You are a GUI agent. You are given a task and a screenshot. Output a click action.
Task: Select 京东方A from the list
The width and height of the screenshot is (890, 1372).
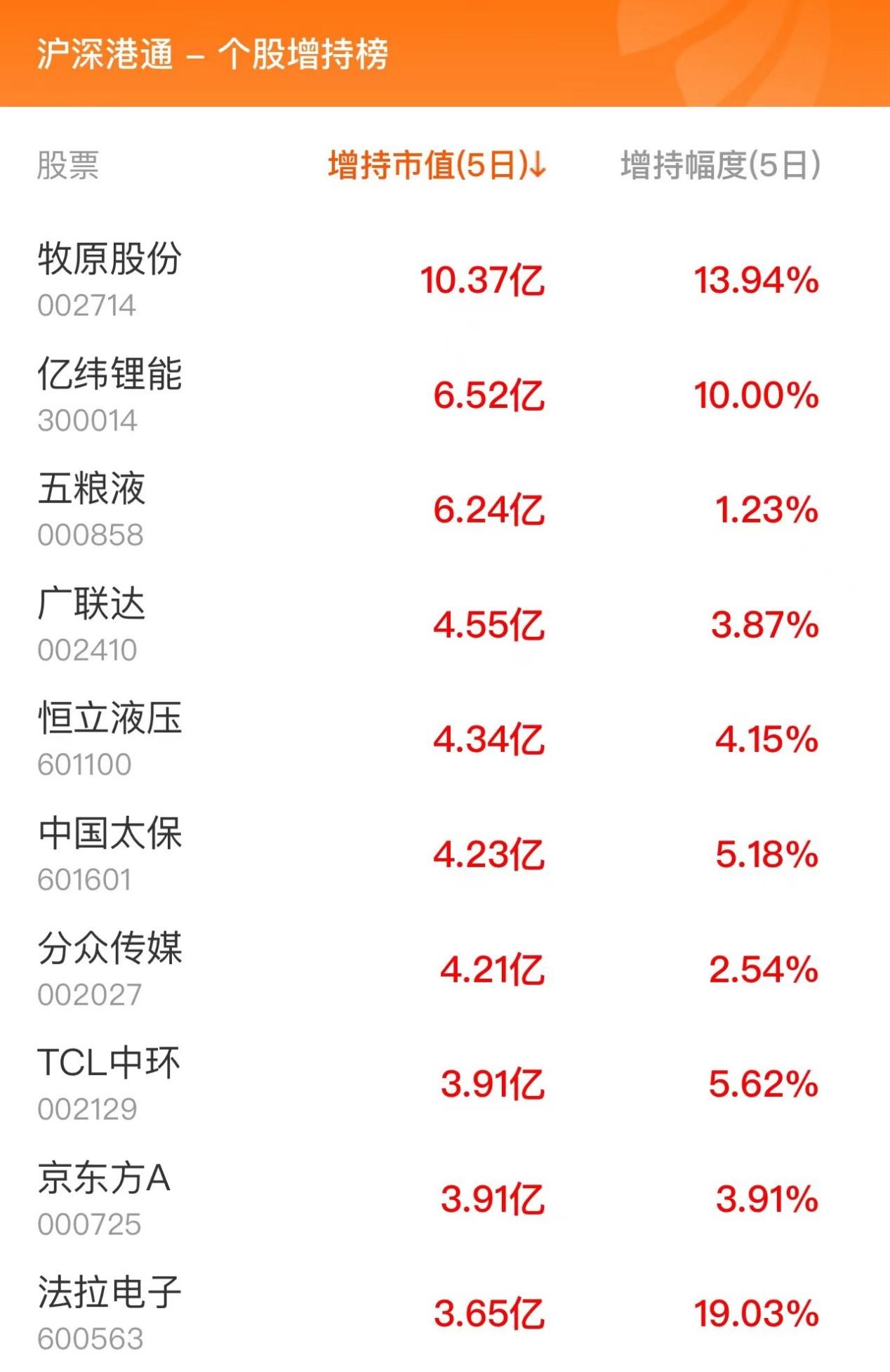coord(104,1179)
